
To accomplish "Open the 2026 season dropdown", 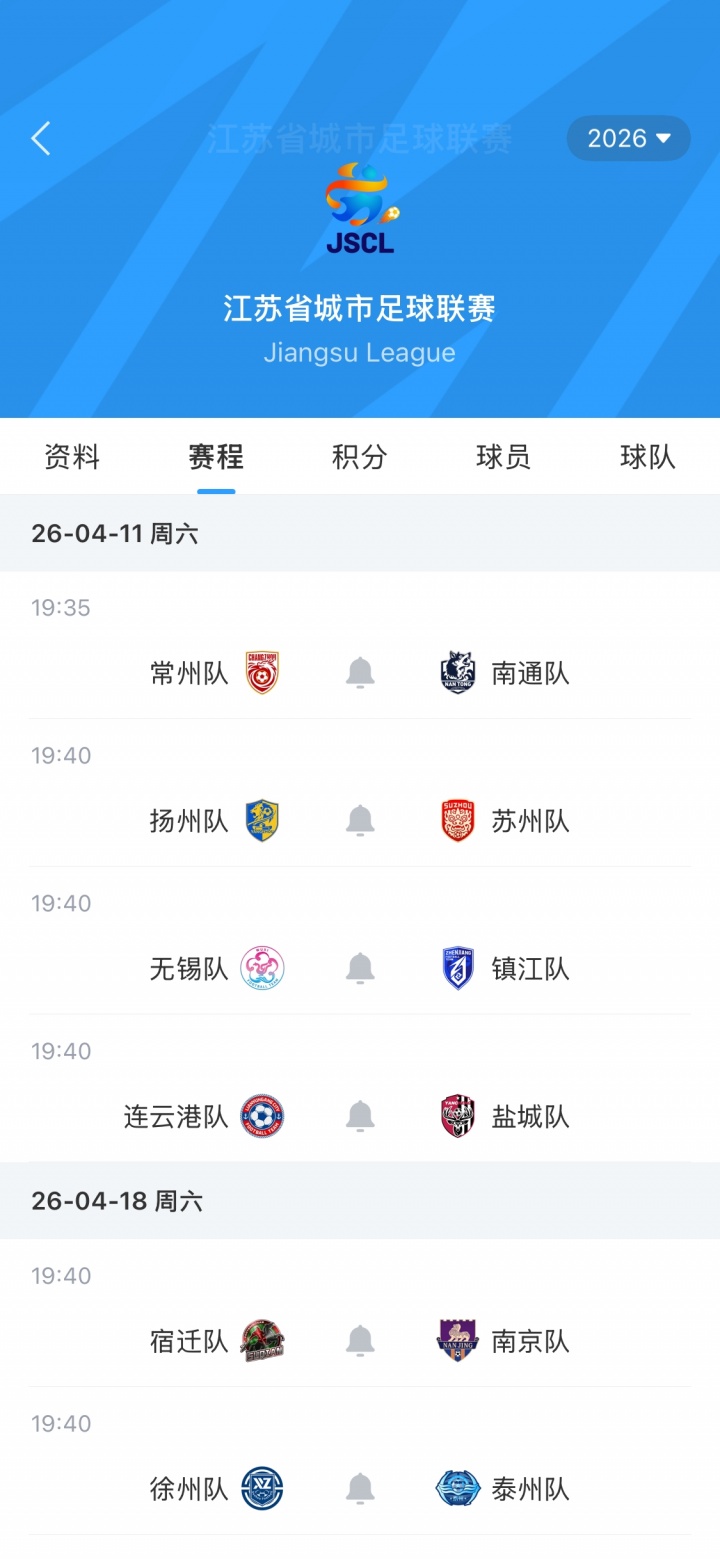I will click(629, 138).
